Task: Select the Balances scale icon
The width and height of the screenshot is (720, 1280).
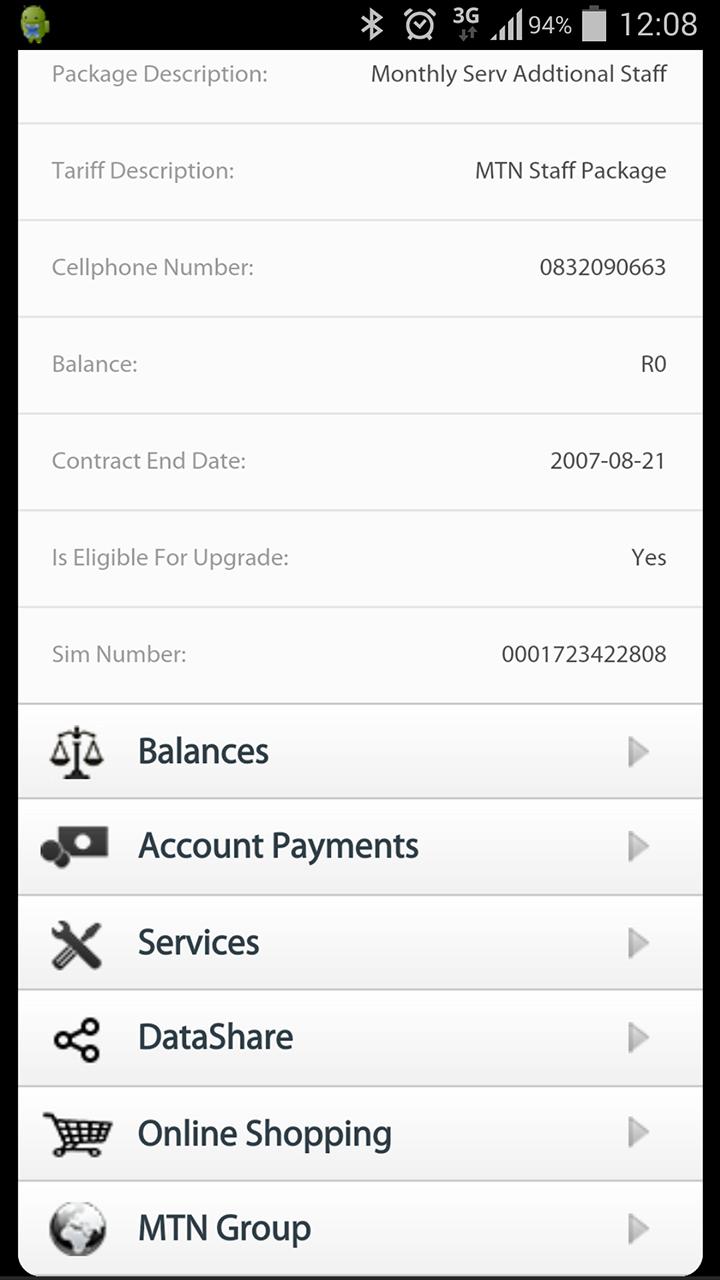Action: [75, 751]
